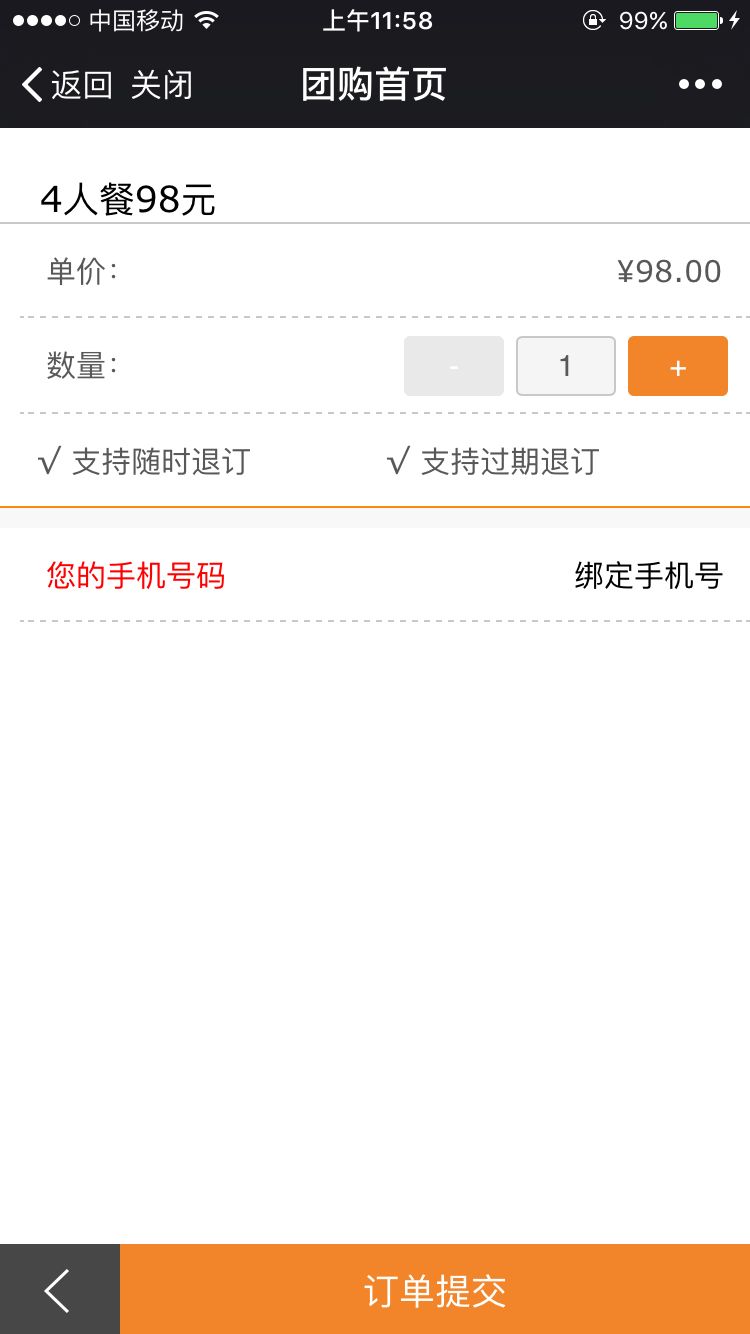Open the three-dot overflow menu

700,85
